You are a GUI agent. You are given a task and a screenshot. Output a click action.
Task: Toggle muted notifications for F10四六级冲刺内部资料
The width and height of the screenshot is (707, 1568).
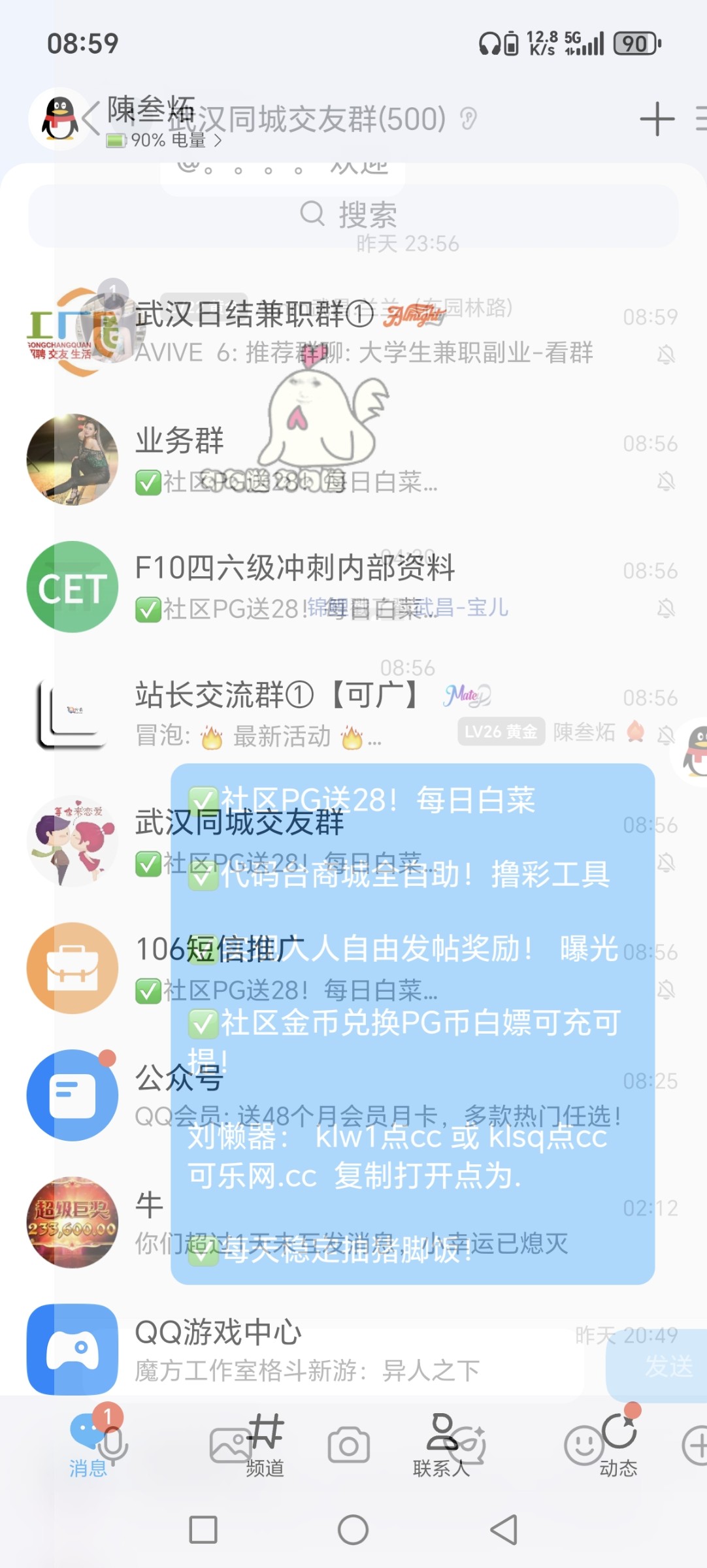[x=665, y=608]
